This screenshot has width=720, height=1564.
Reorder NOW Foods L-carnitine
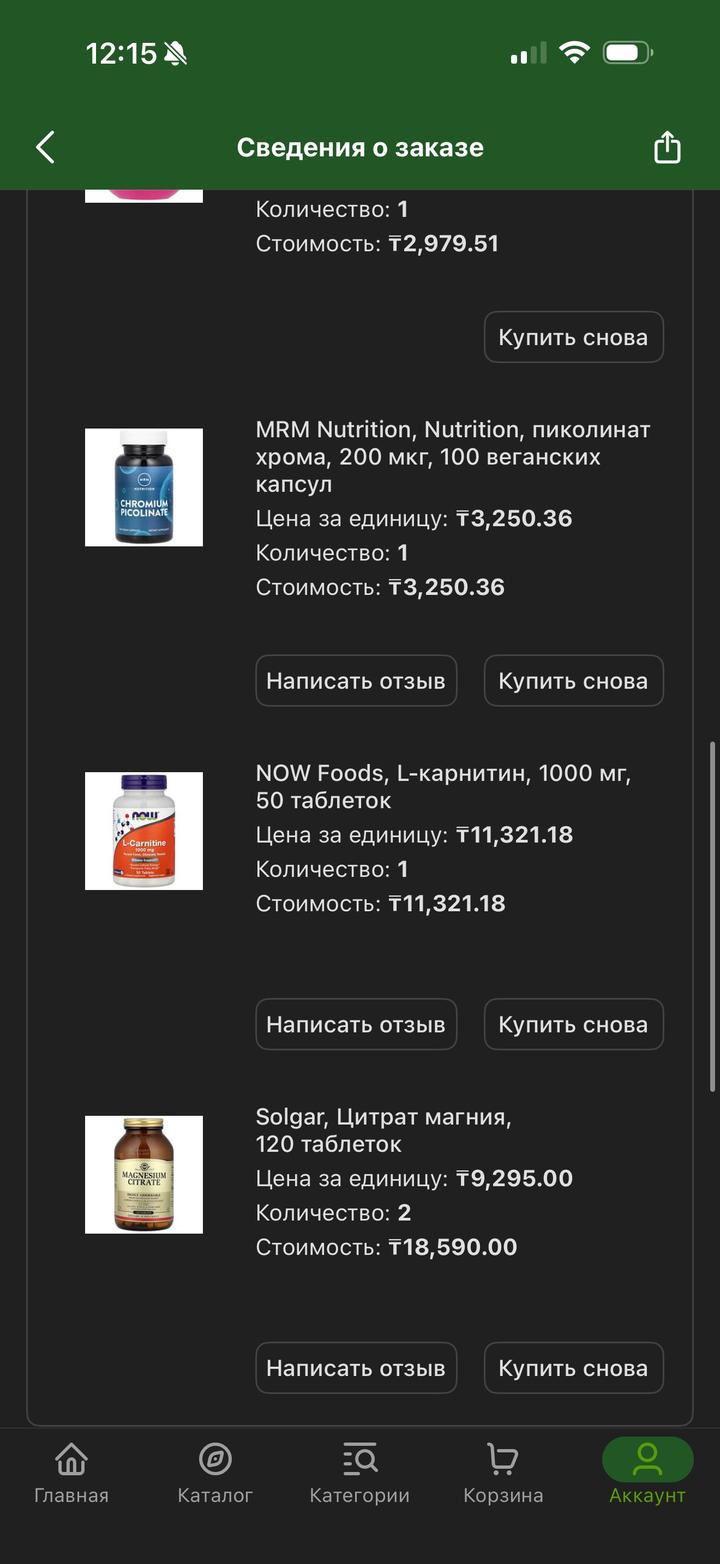pyautogui.click(x=573, y=1025)
